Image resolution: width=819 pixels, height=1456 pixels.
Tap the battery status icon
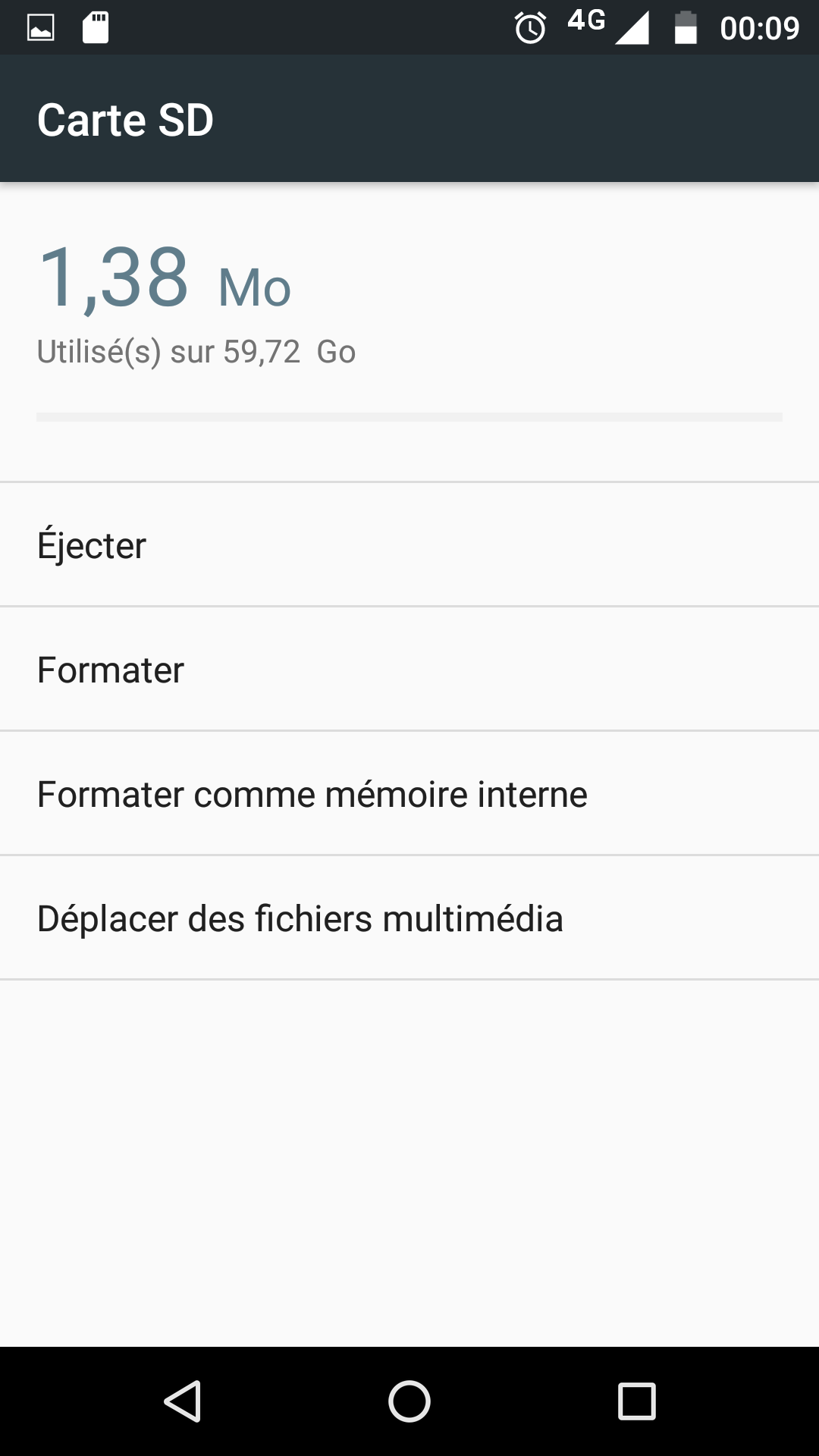pos(685,27)
